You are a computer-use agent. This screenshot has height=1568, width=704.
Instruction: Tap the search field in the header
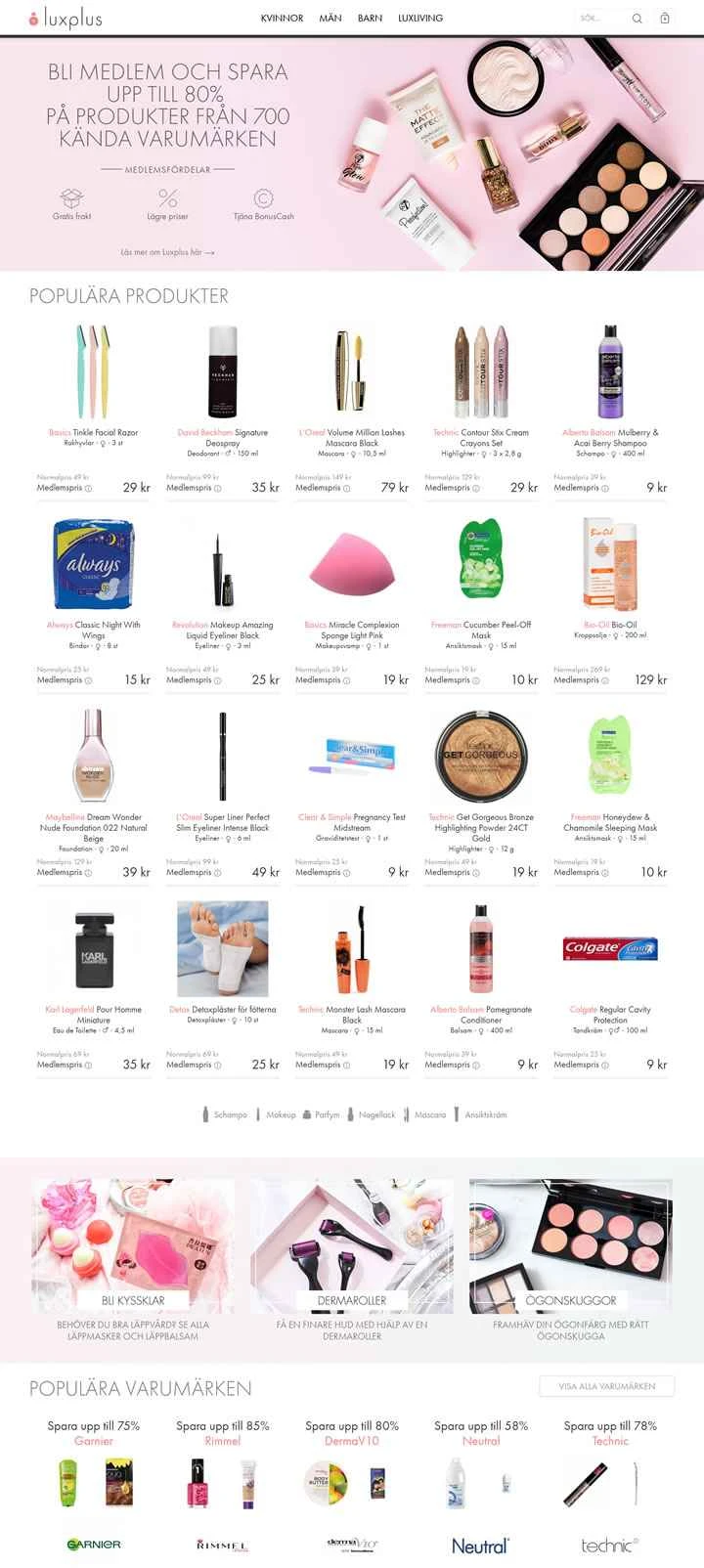pos(601,18)
